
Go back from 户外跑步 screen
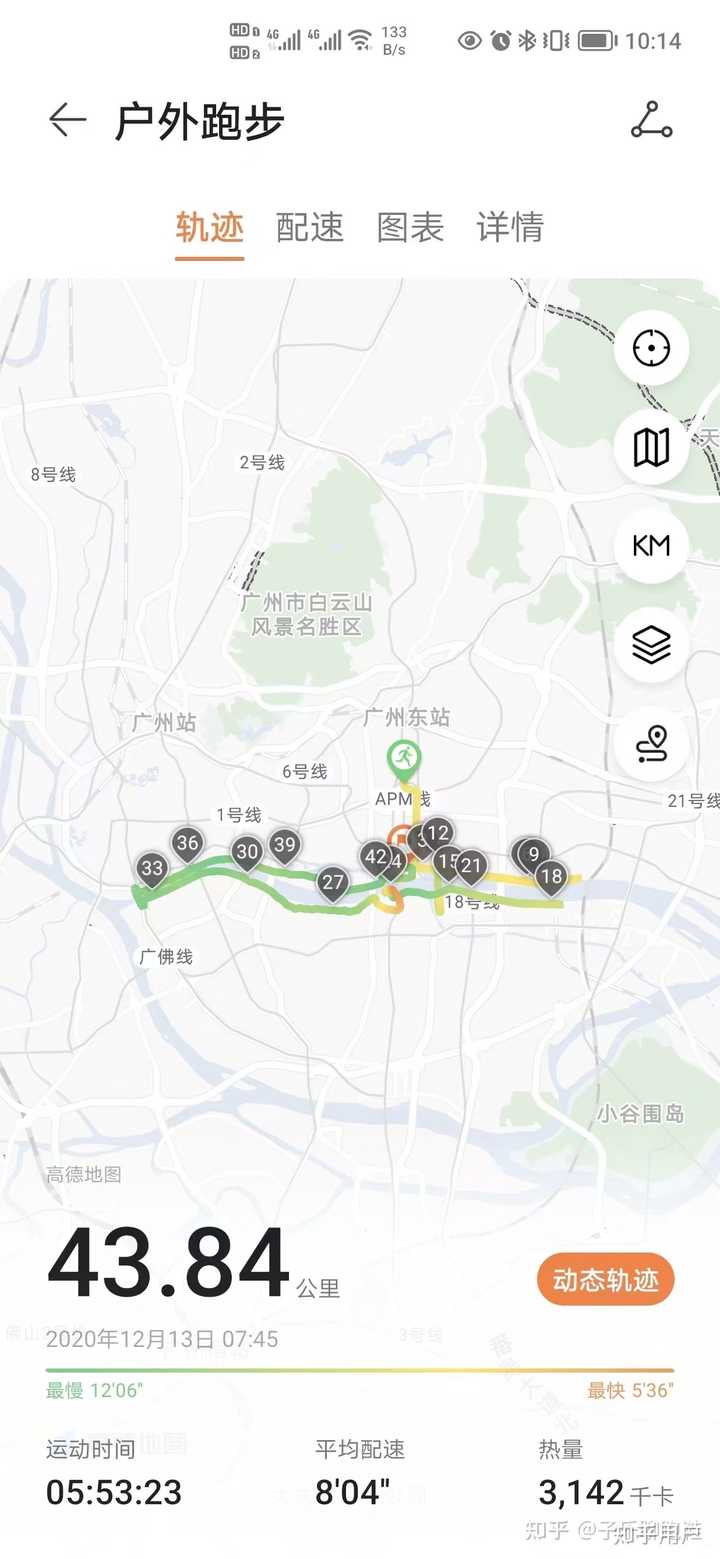coord(67,121)
